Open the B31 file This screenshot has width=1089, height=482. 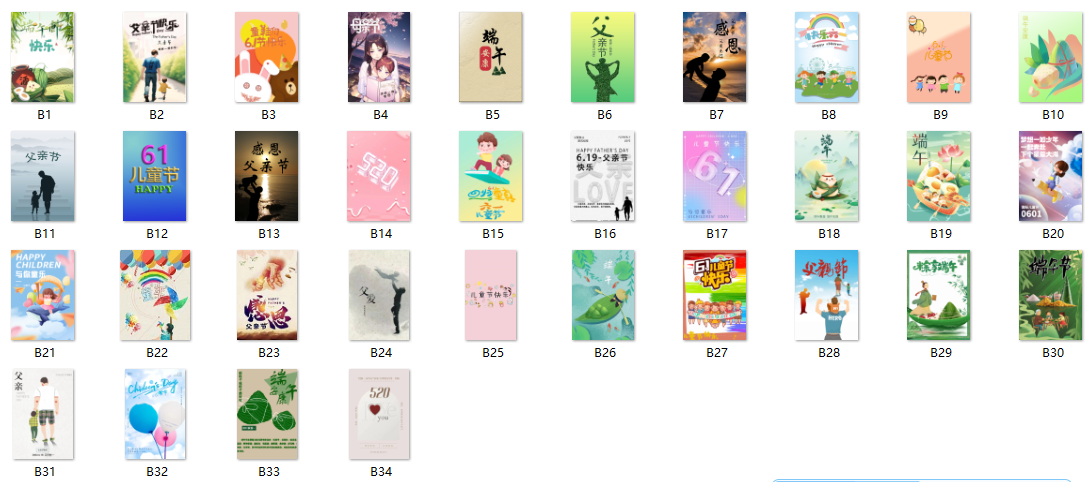(x=43, y=414)
